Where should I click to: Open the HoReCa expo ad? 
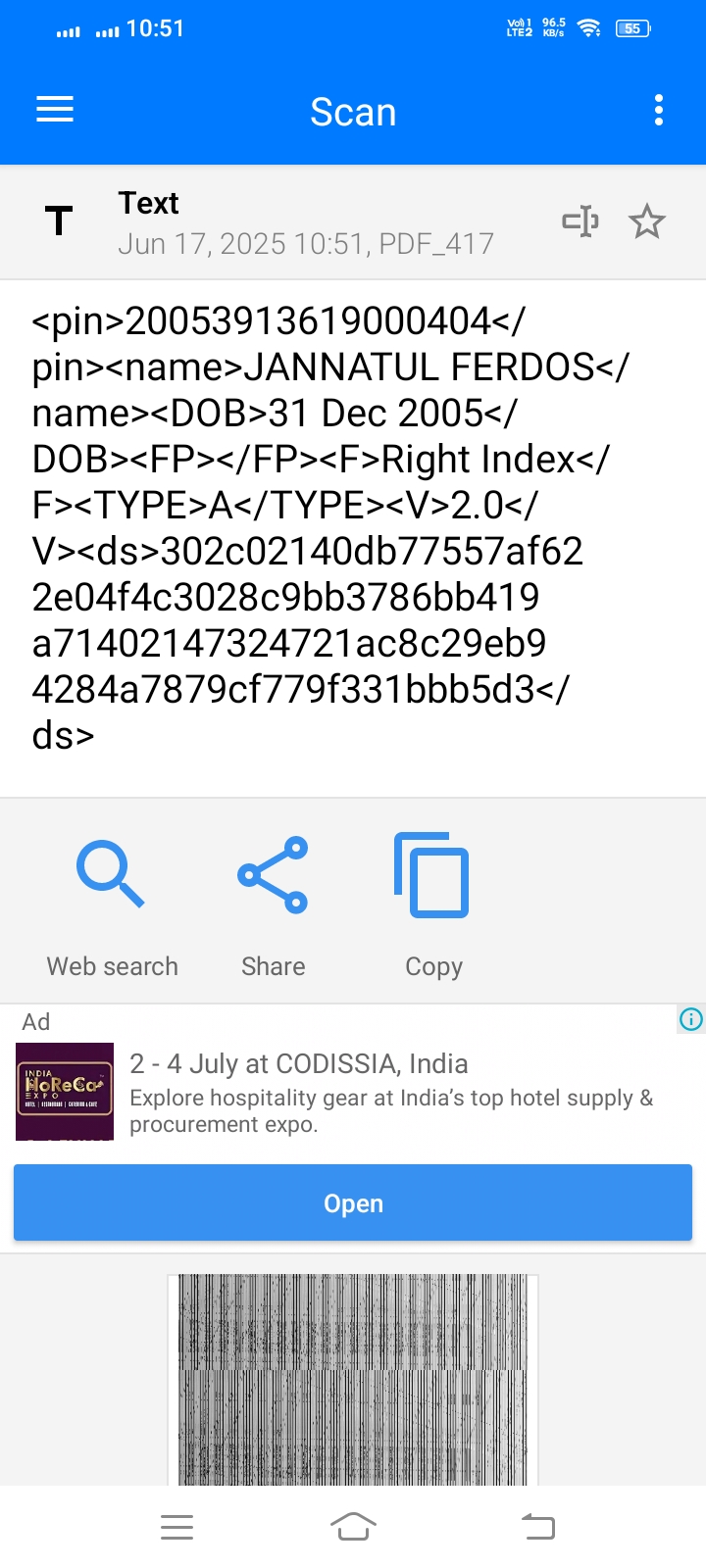tap(353, 1203)
